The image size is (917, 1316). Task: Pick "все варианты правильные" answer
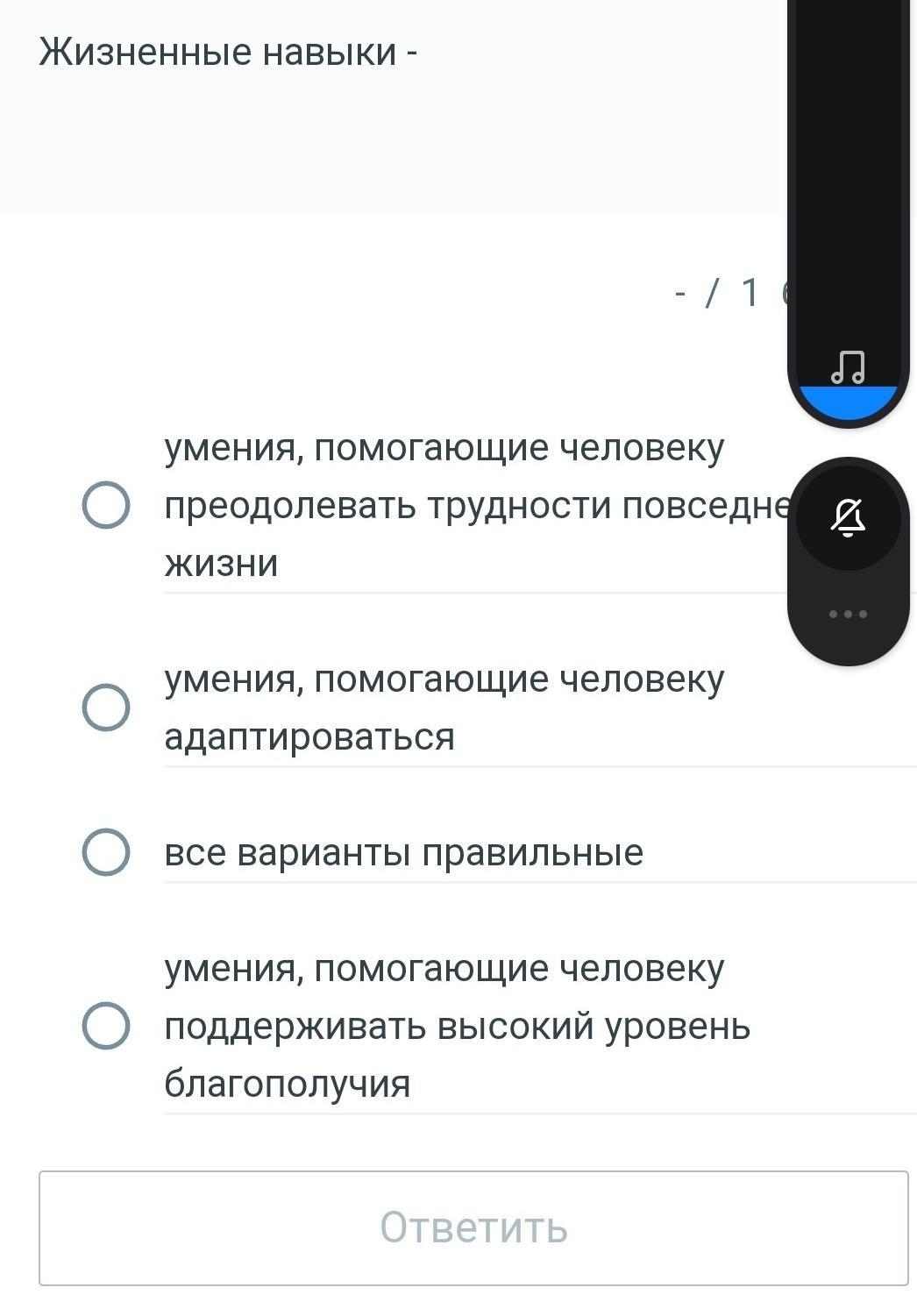[x=106, y=852]
